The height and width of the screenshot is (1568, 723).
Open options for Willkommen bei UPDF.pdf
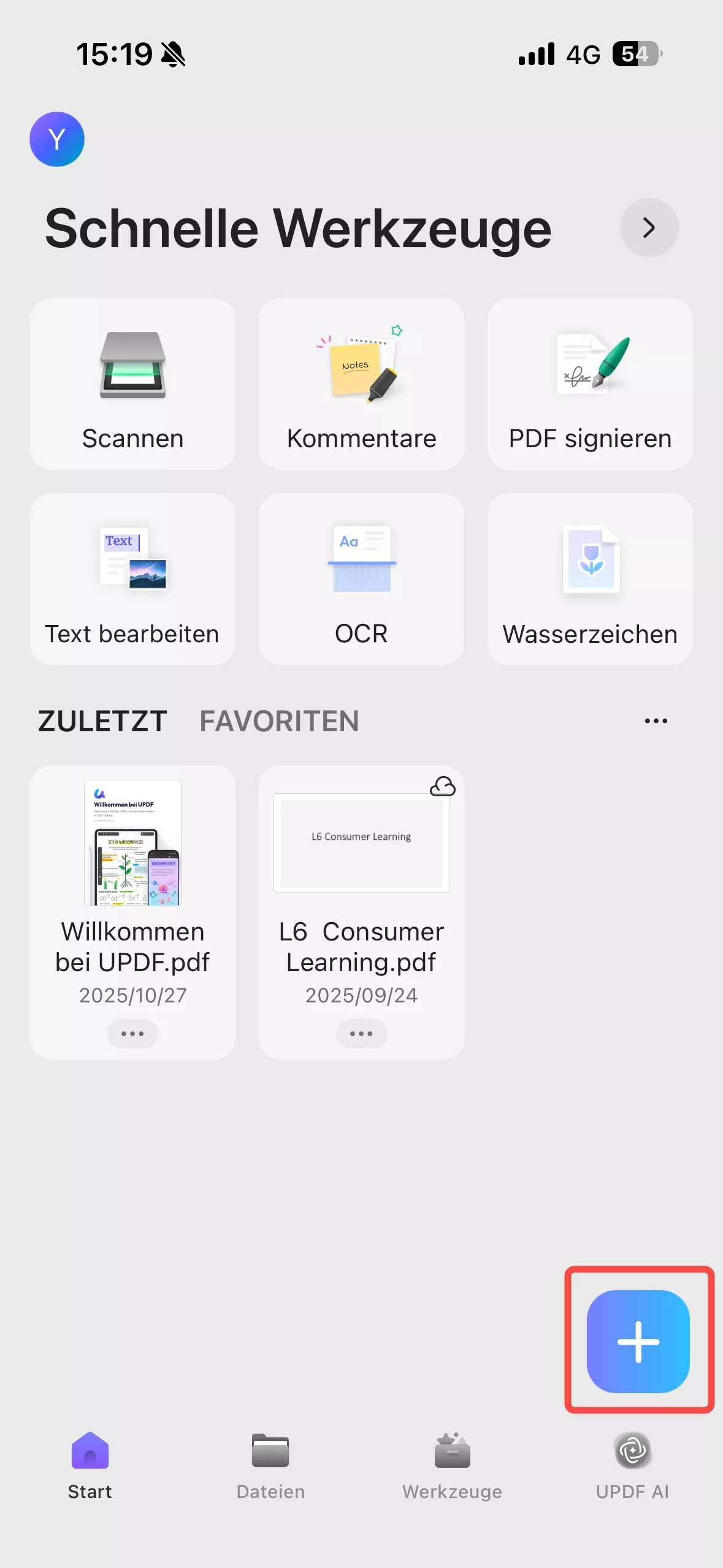tap(132, 1033)
